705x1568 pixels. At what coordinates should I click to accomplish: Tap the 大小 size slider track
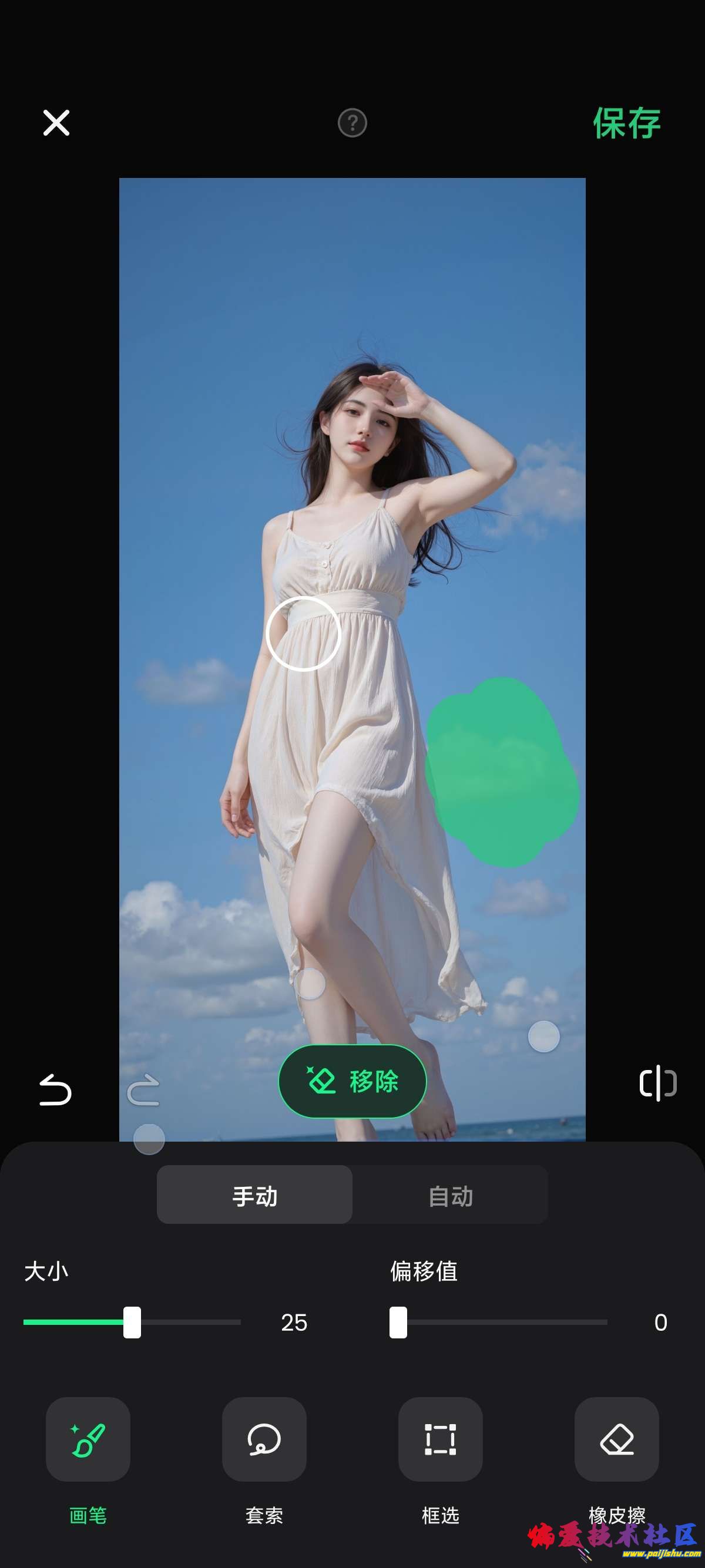183,1322
